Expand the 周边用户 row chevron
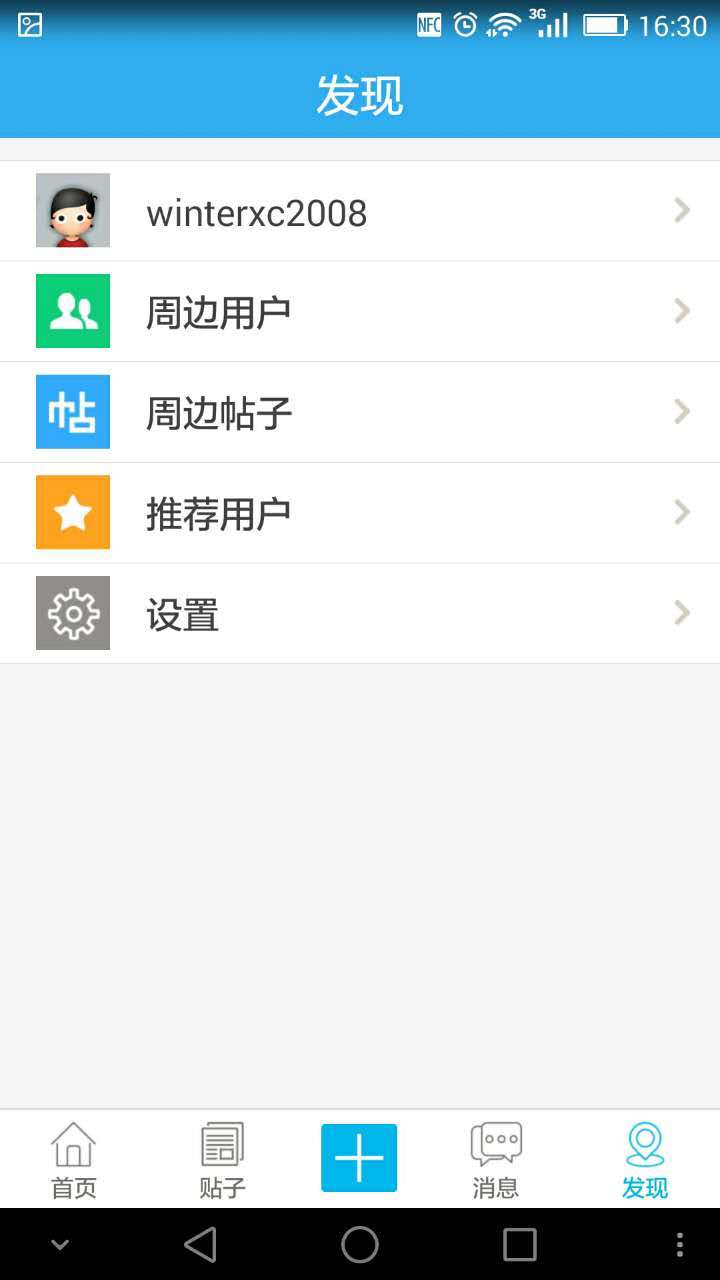The image size is (720, 1280). (682, 311)
